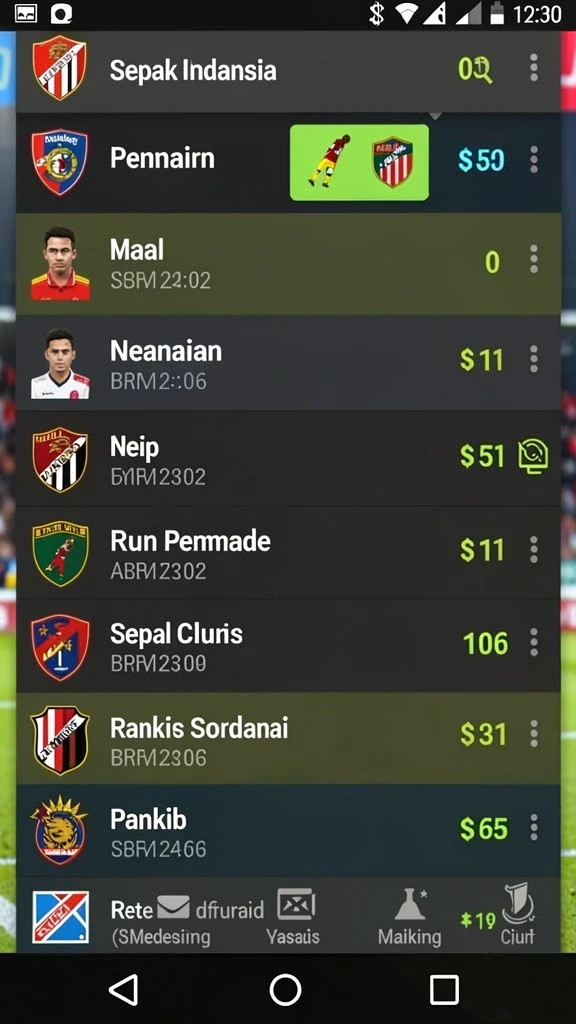Viewport: 576px width, 1024px height.
Task: Open the Pankib entry
Action: coord(288,831)
